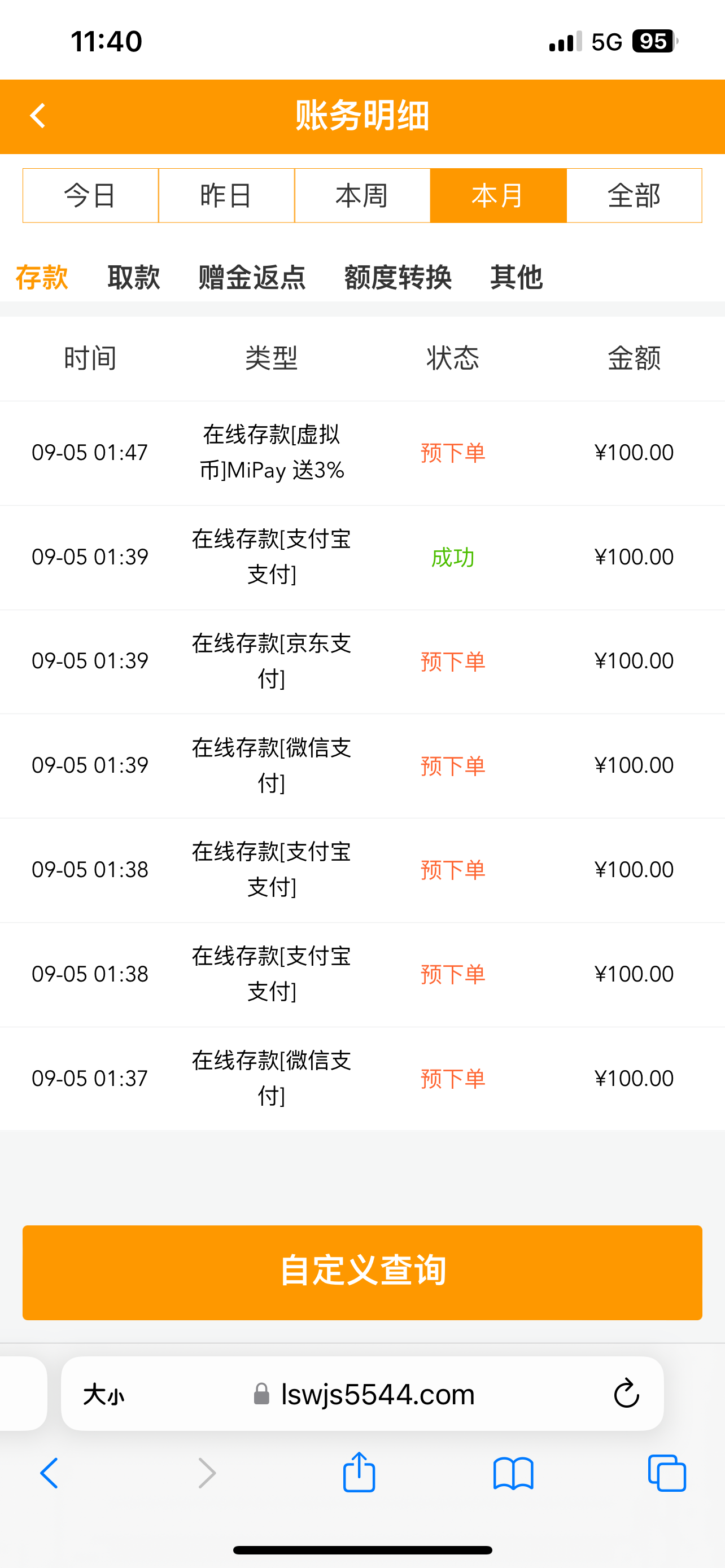Viewport: 725px width, 1568px height.
Task: Navigate back with Safari's back arrow
Action: coord(49,1473)
